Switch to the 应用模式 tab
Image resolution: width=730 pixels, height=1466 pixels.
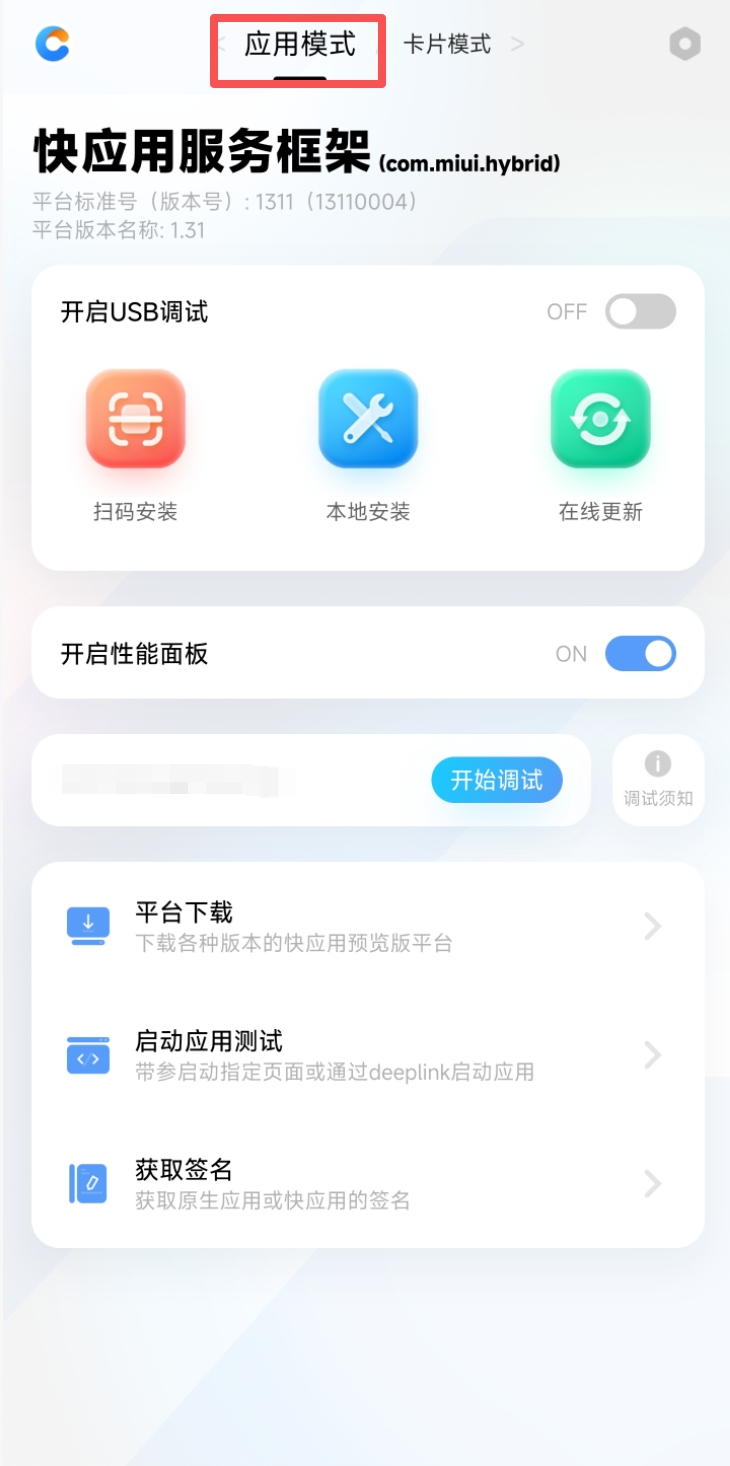[x=299, y=45]
